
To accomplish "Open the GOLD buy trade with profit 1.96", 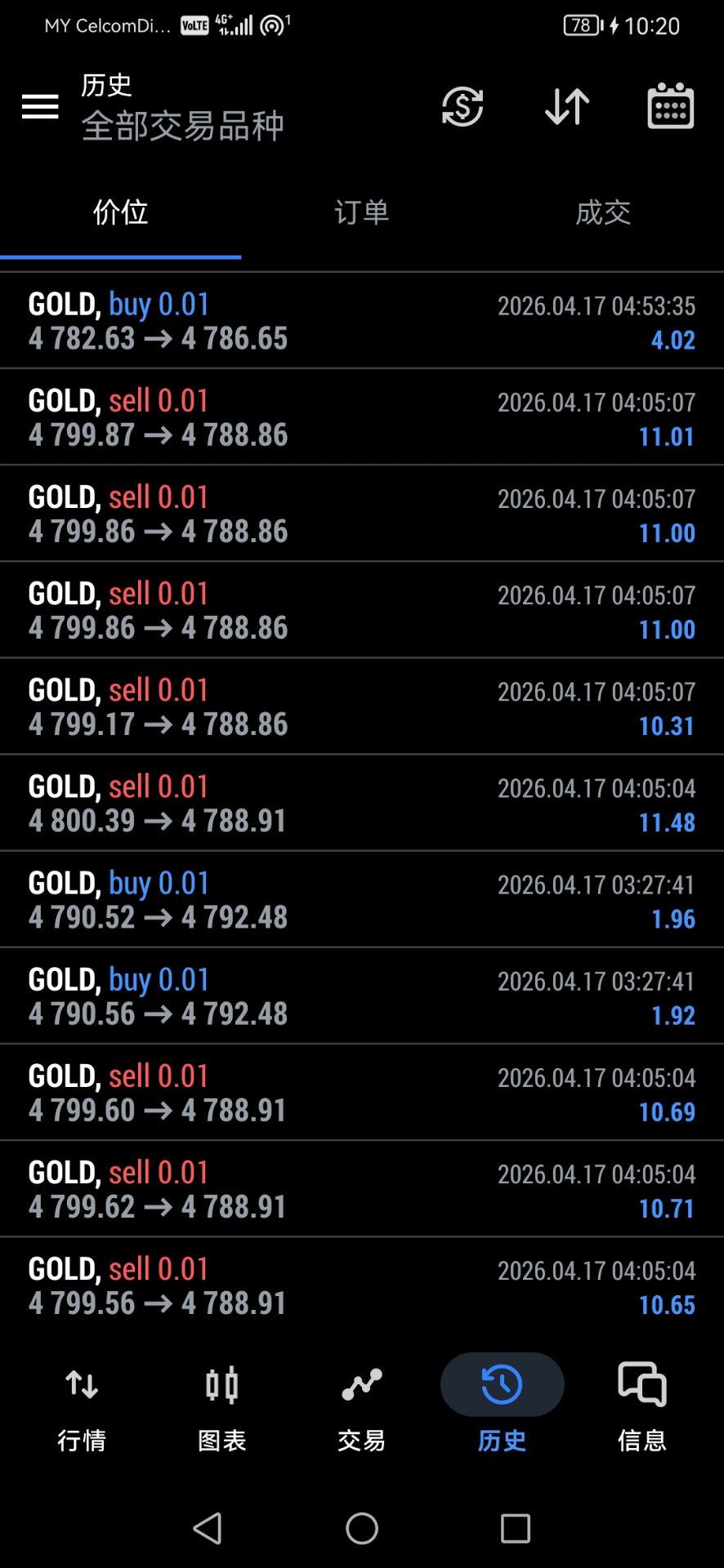I will coord(361,899).
